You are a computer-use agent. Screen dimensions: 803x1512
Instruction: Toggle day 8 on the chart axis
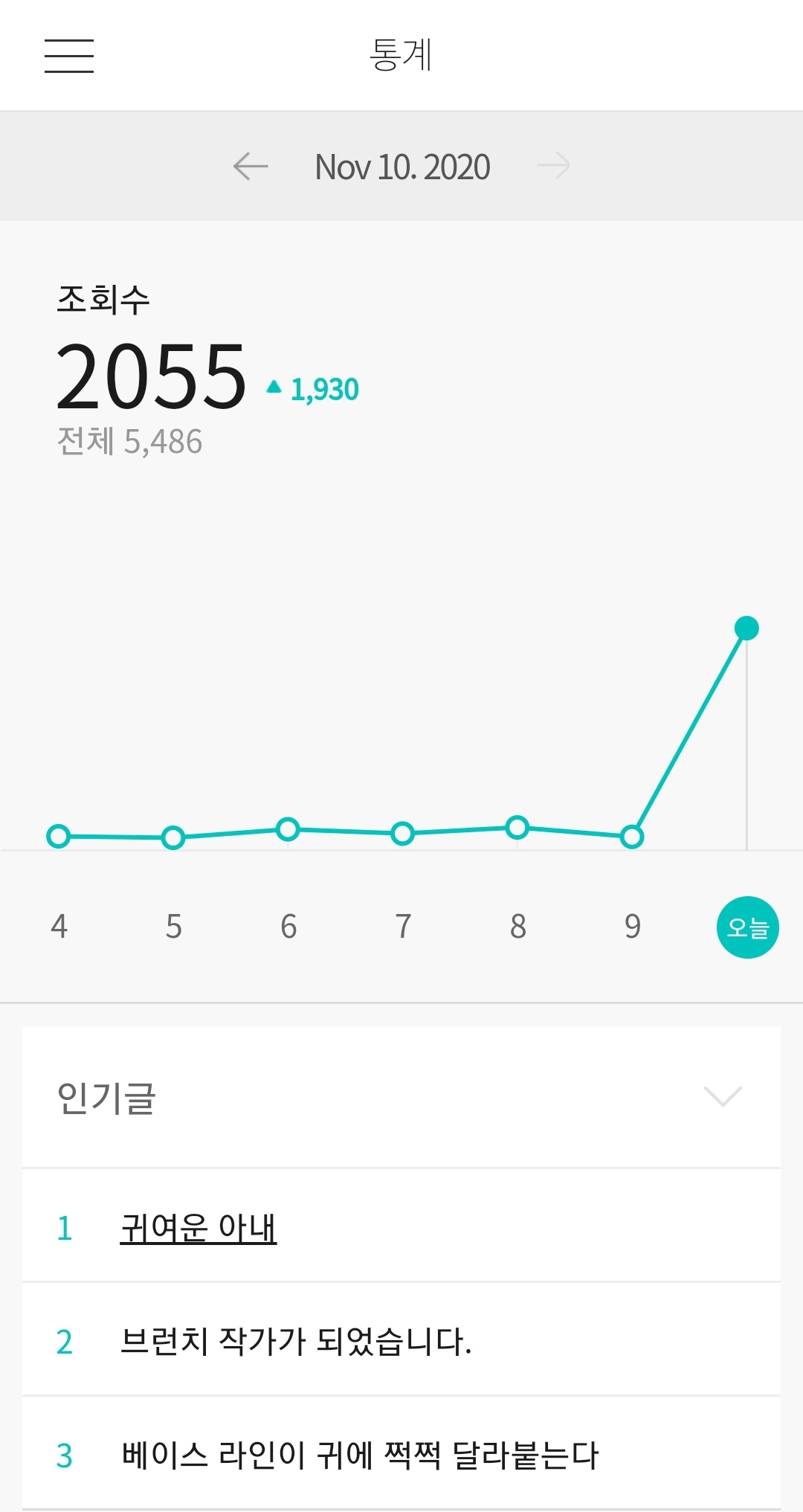[x=517, y=927]
